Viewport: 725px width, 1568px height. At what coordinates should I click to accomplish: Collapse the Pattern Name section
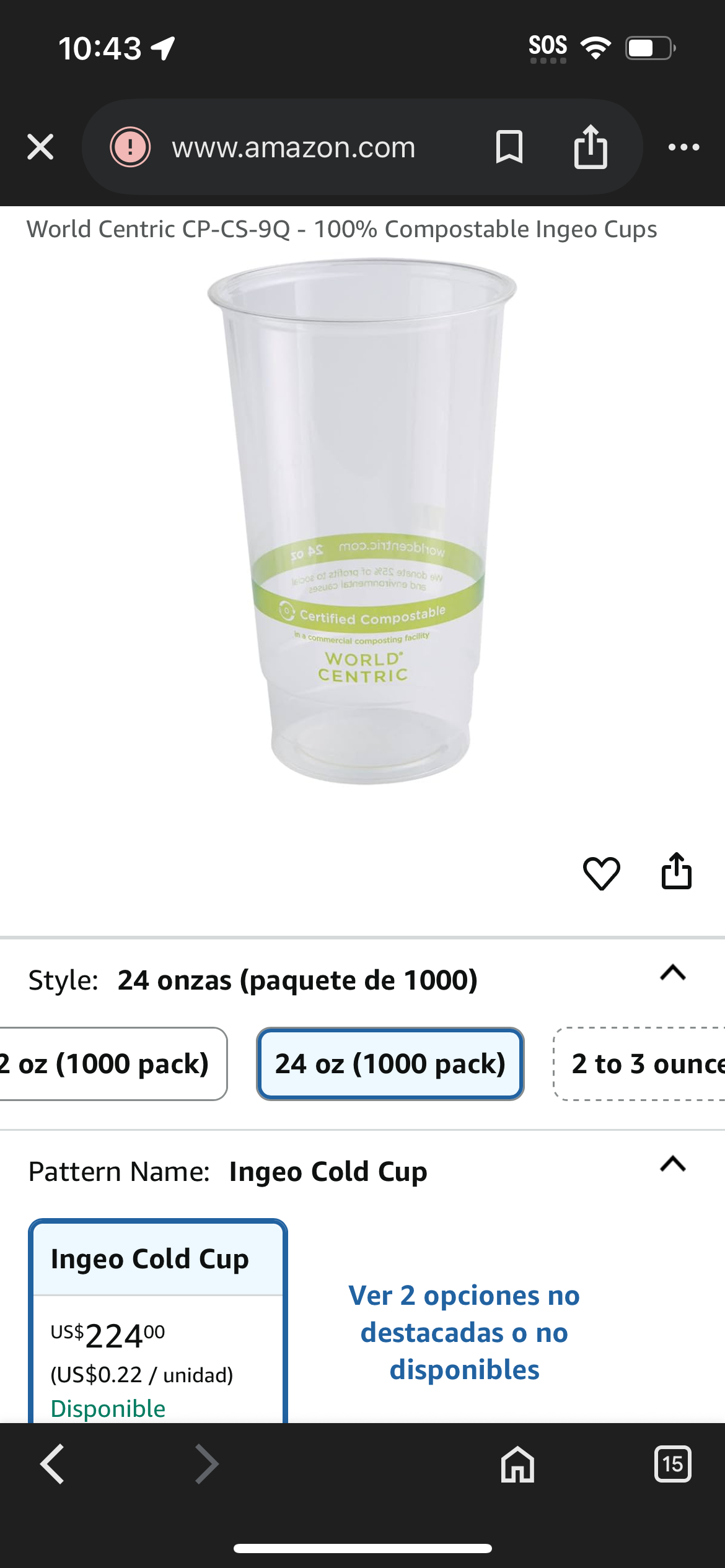pos(673,1164)
